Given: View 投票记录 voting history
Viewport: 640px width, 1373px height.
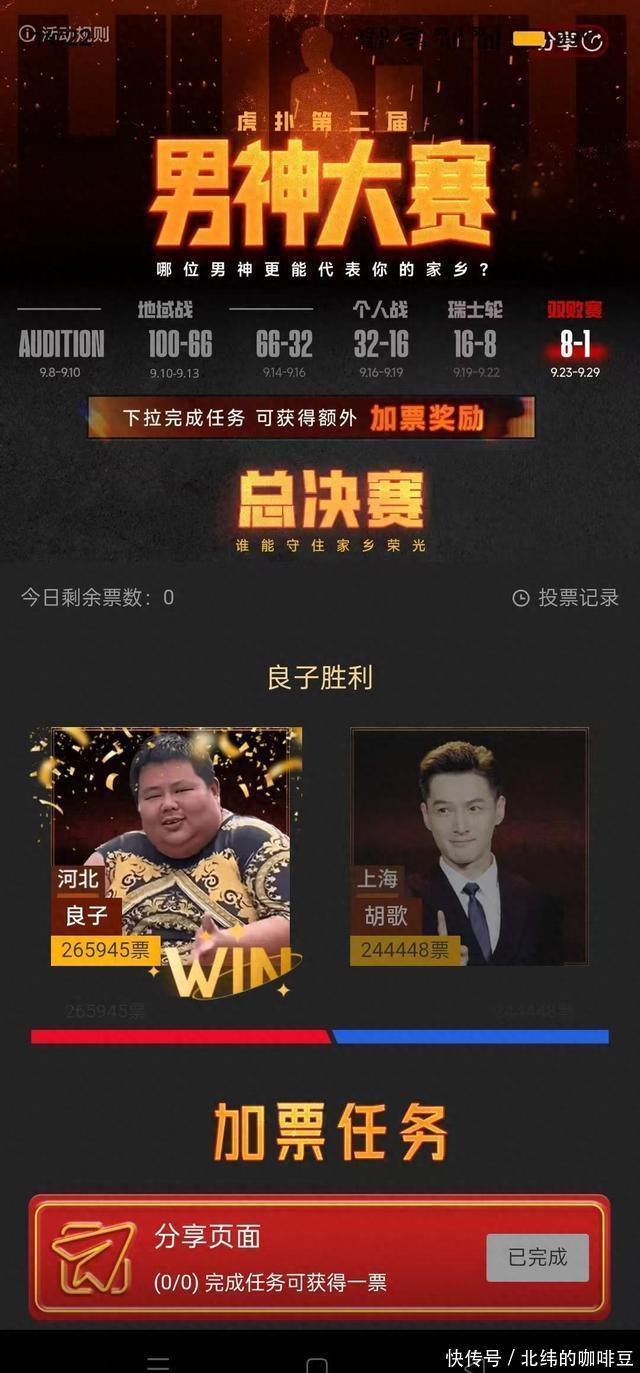Looking at the screenshot, I should [x=566, y=598].
